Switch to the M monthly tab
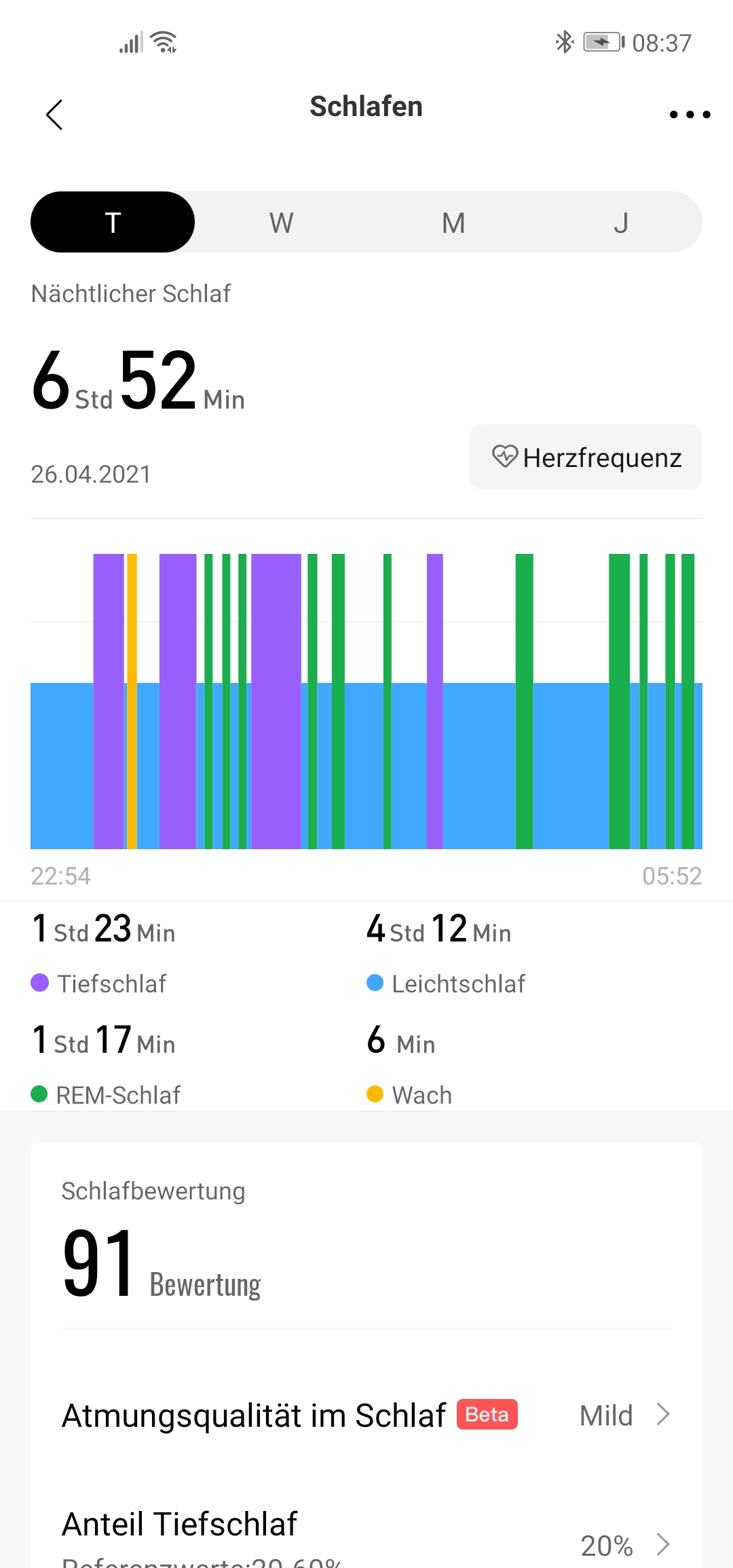This screenshot has height=1568, width=733. (x=453, y=223)
